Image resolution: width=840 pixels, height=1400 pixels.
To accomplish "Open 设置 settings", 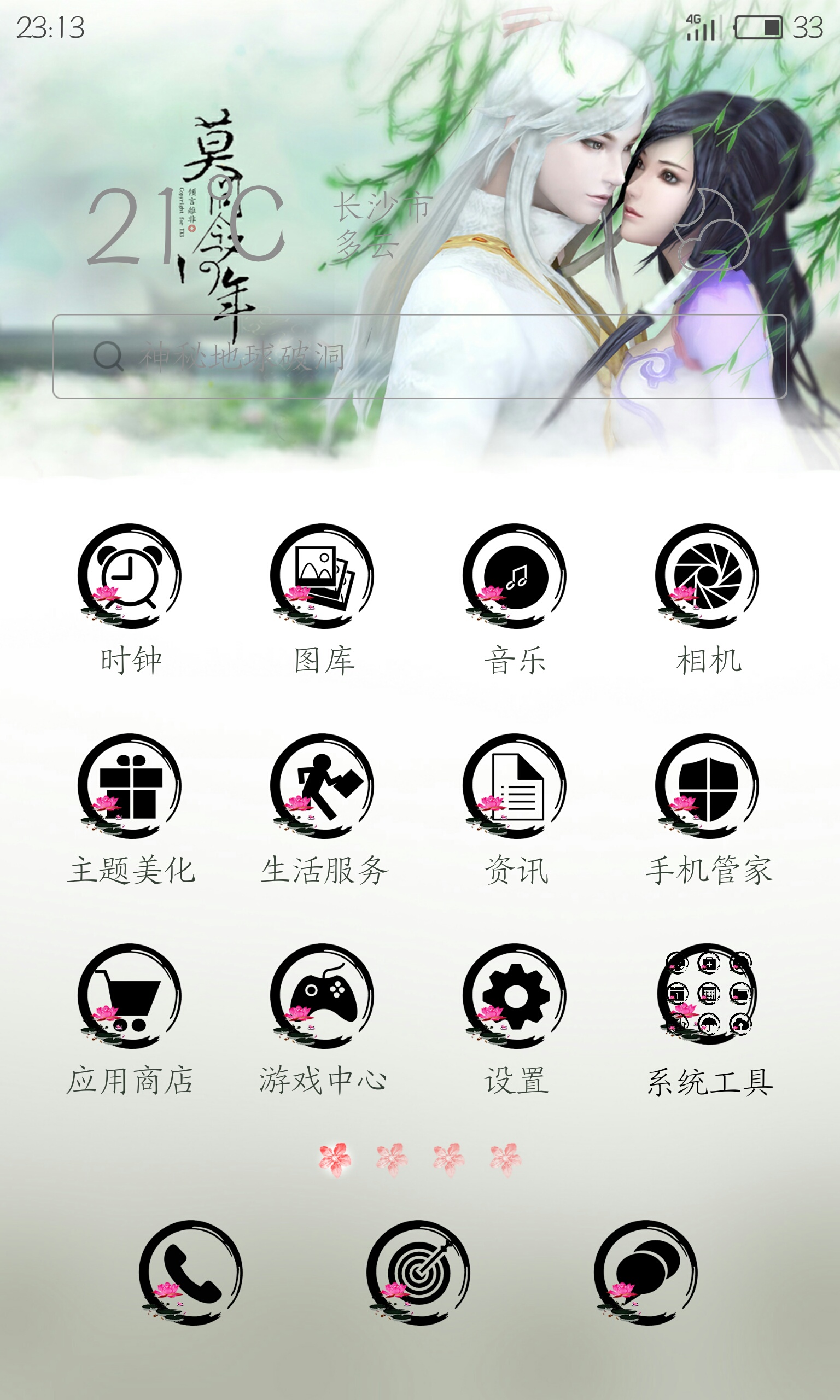I will pos(515,996).
